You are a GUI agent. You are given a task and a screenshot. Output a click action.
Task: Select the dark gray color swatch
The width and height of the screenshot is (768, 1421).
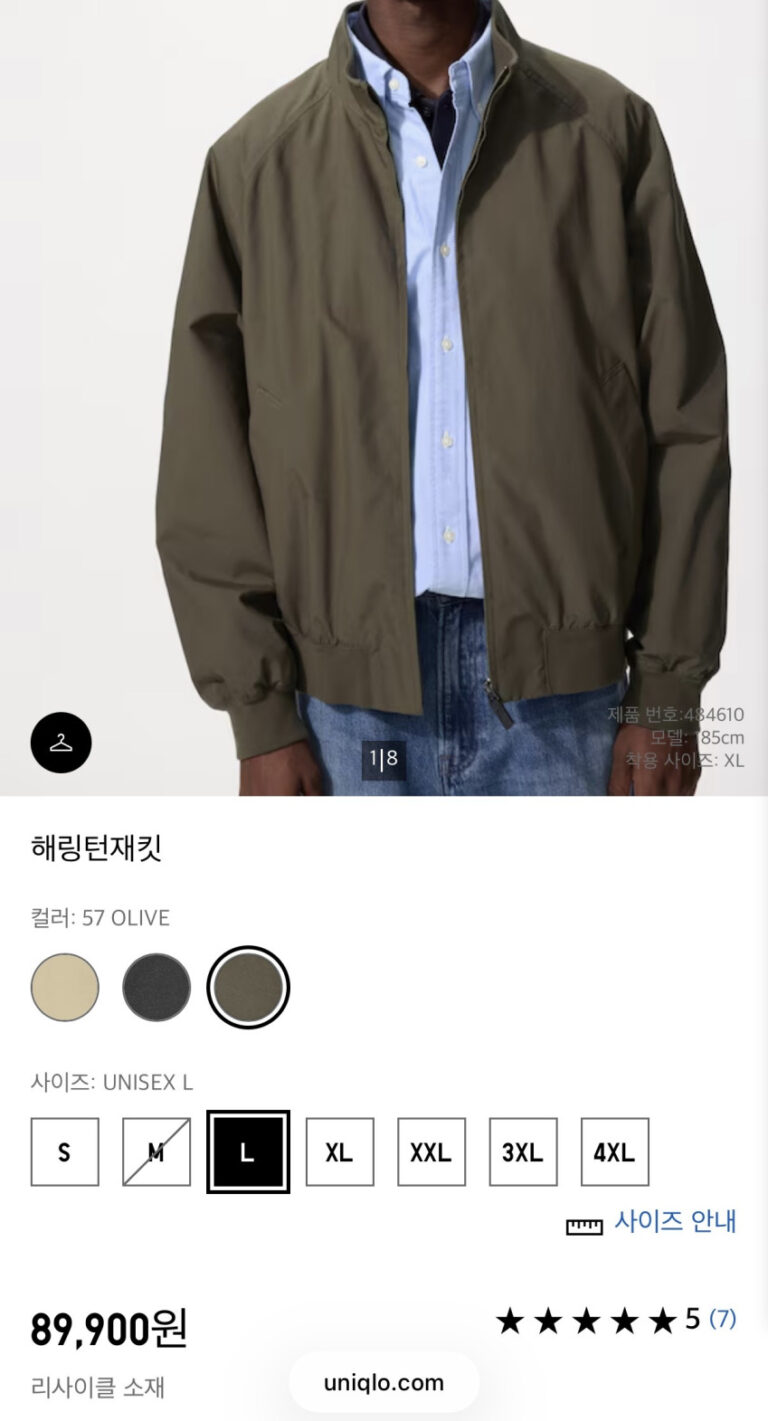157,987
